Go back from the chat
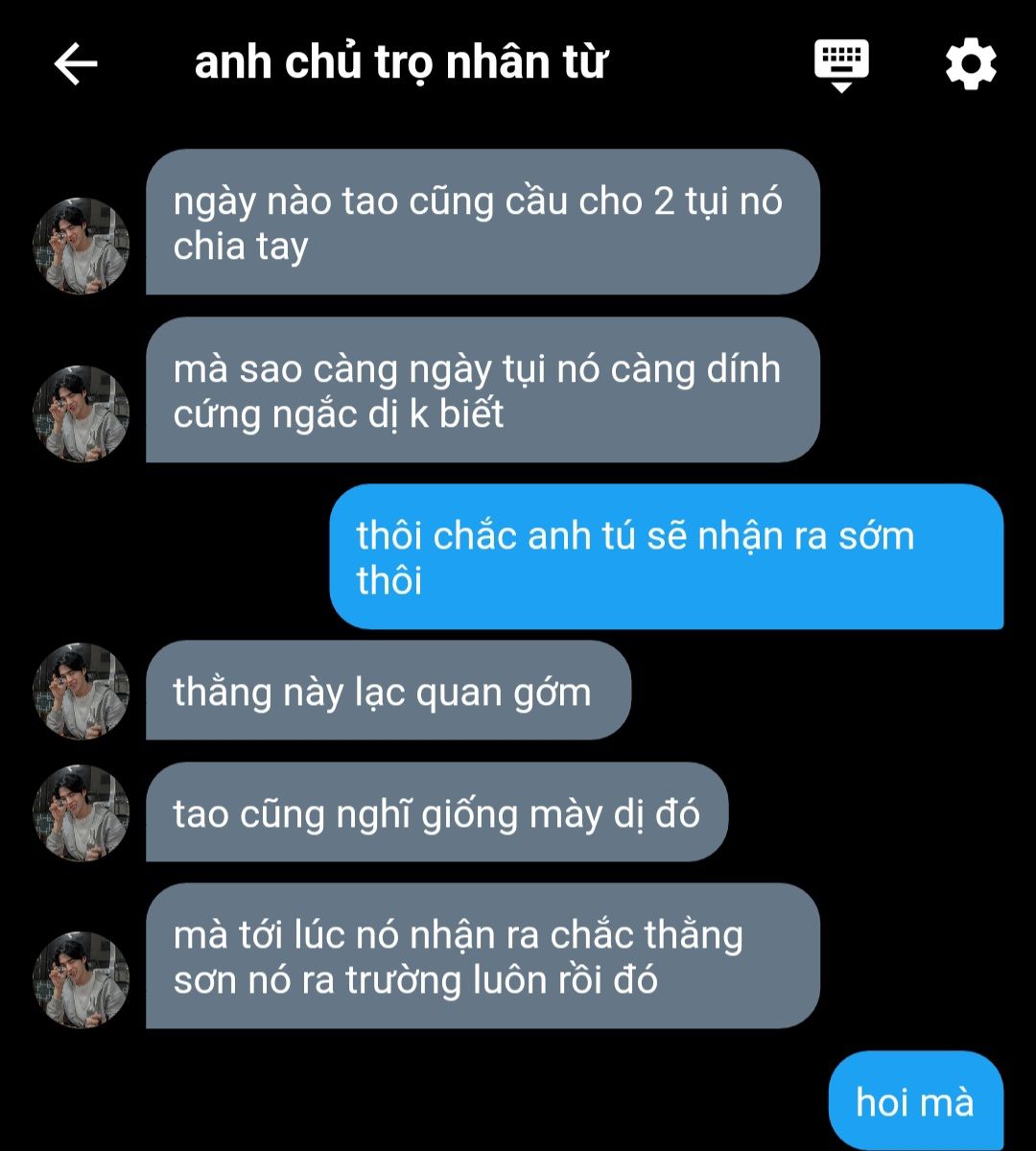Viewport: 1036px width, 1151px height. [76, 64]
